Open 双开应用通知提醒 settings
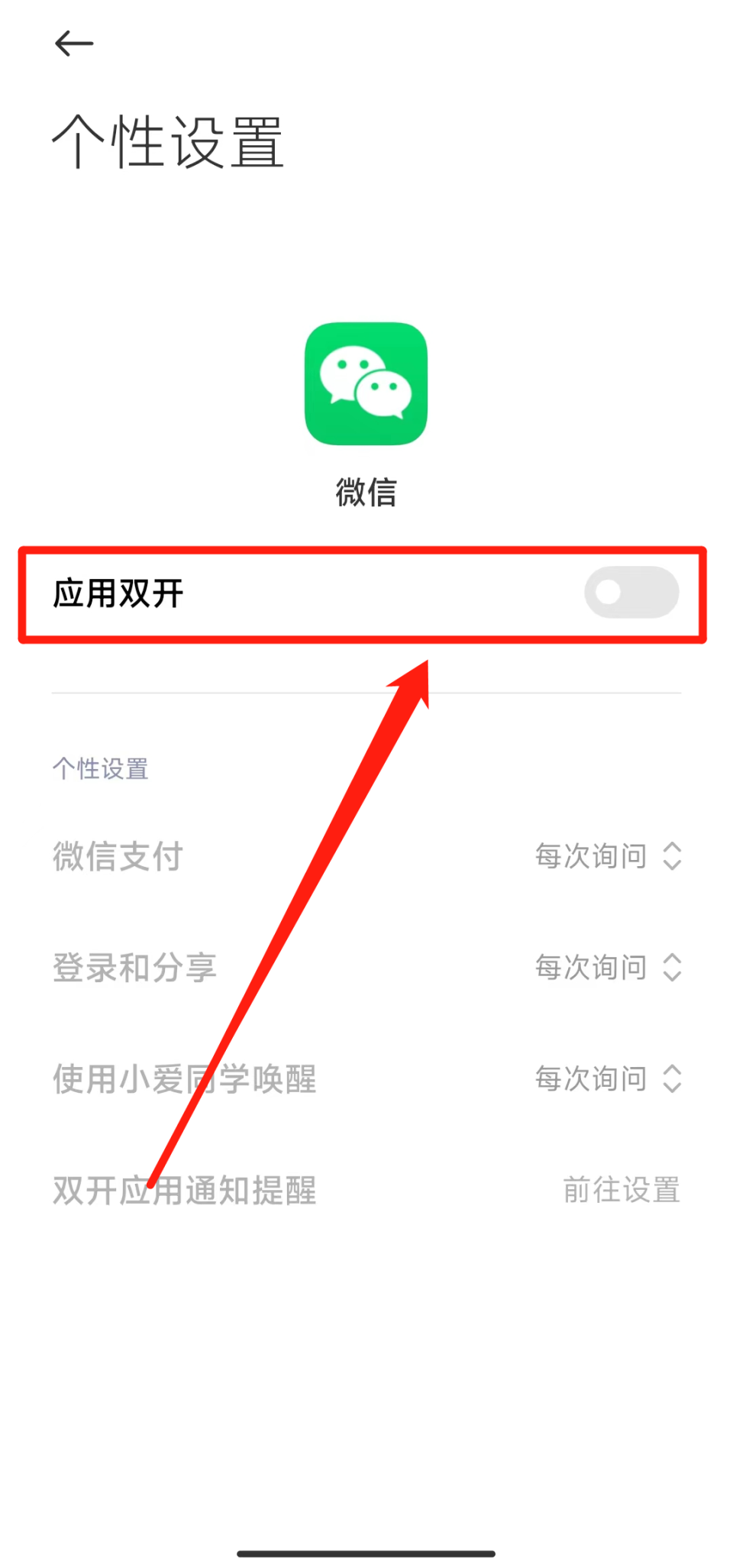This screenshot has height=1568, width=733. pos(621,1191)
